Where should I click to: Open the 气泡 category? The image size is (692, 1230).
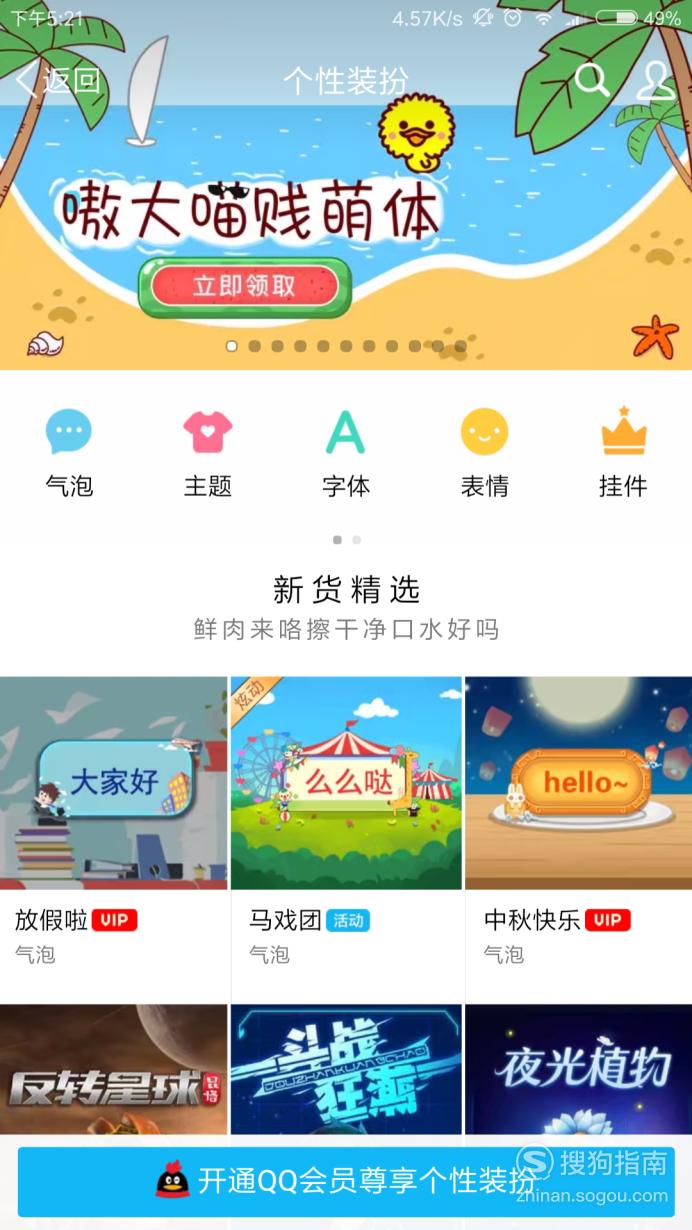point(69,453)
